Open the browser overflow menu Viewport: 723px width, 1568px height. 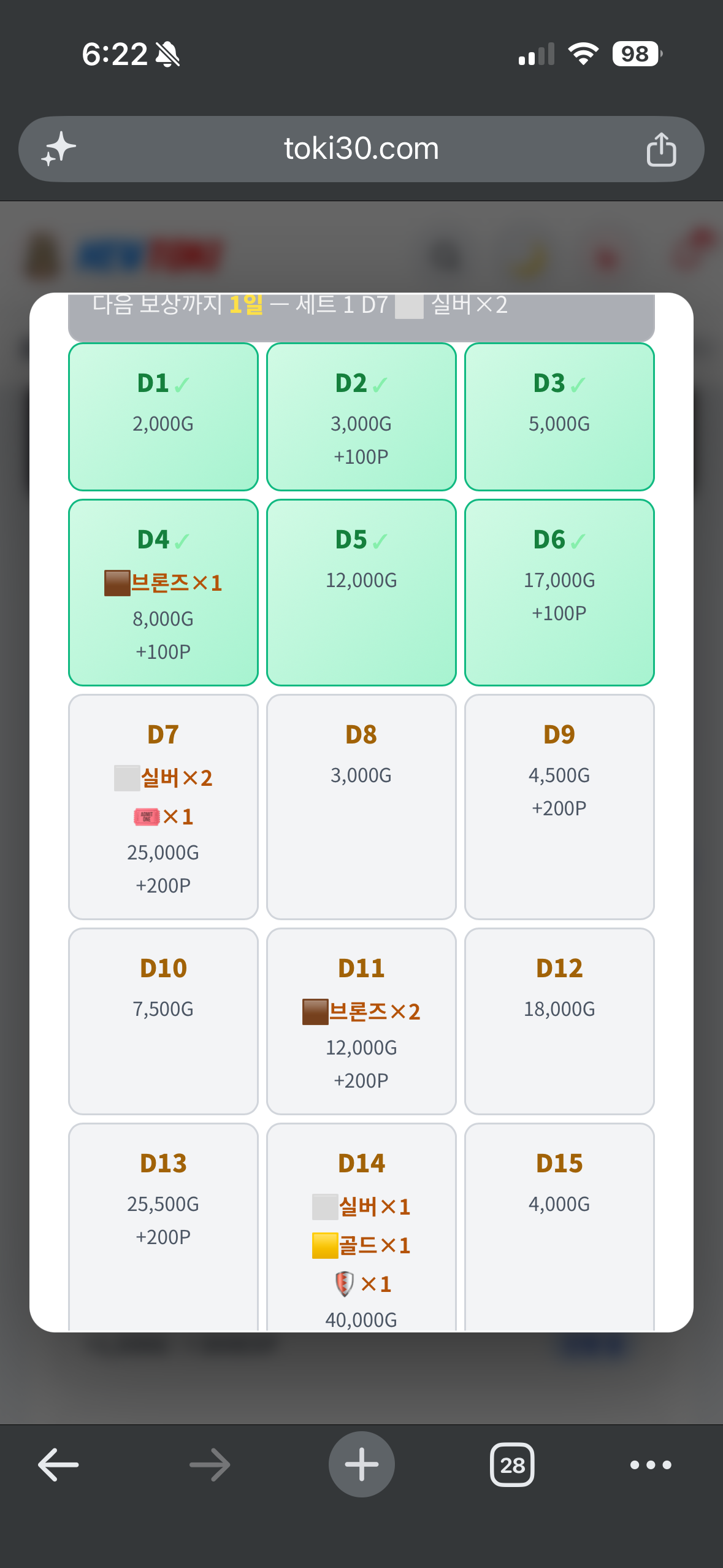tap(651, 1465)
